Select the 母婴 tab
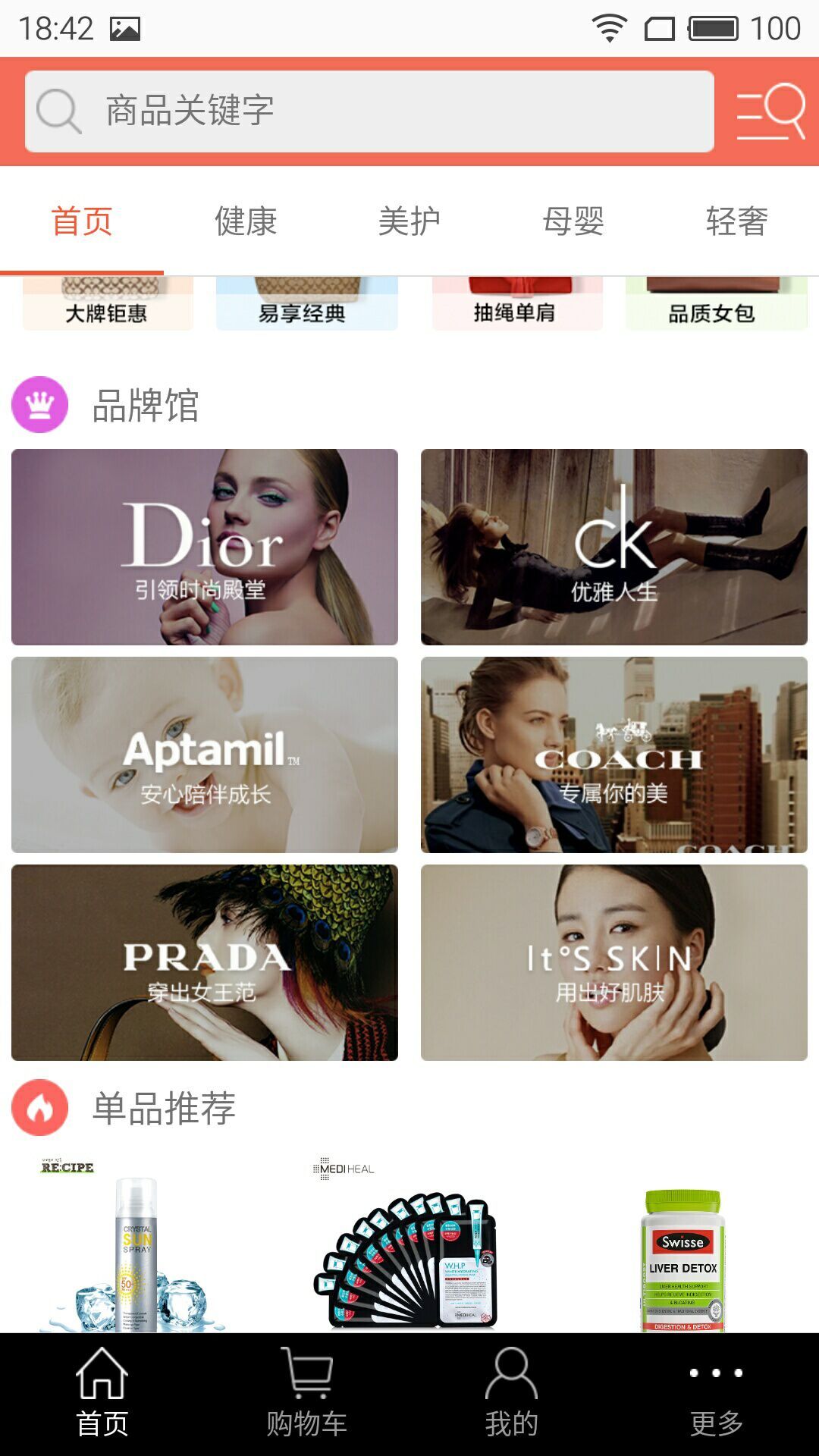Screen dimensions: 819x1456 tap(573, 221)
